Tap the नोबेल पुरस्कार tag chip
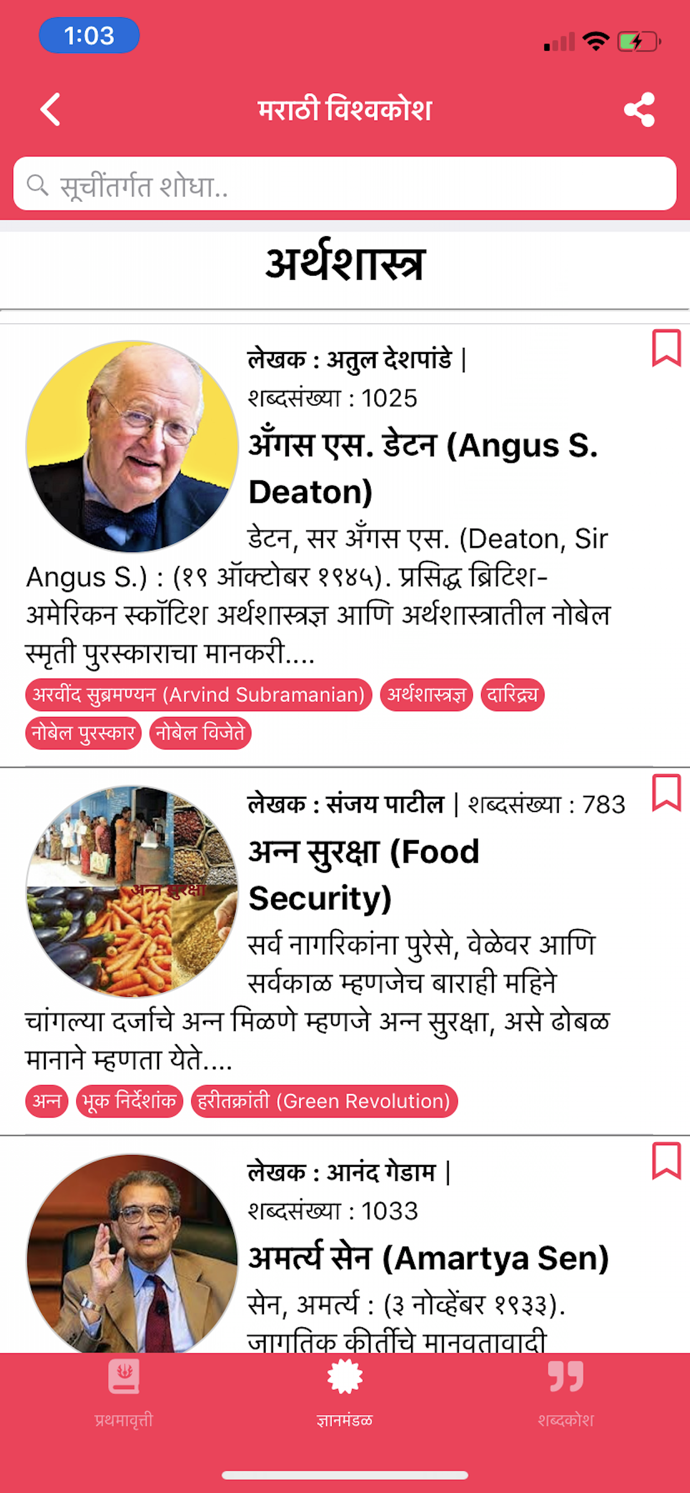Image resolution: width=690 pixels, height=1493 pixels. (83, 733)
